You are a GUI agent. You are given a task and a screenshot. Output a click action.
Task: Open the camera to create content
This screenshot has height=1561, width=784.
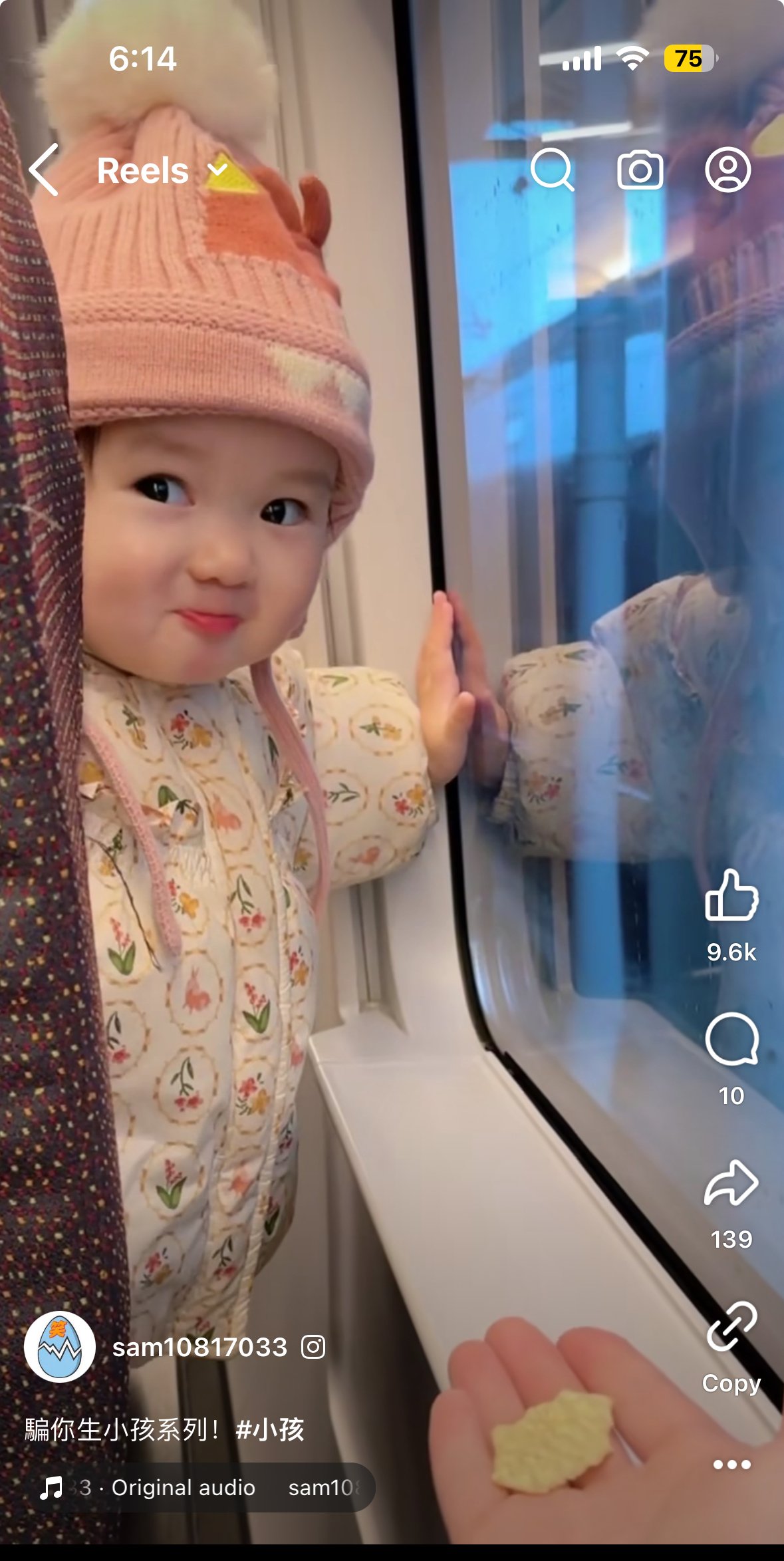pyautogui.click(x=640, y=170)
